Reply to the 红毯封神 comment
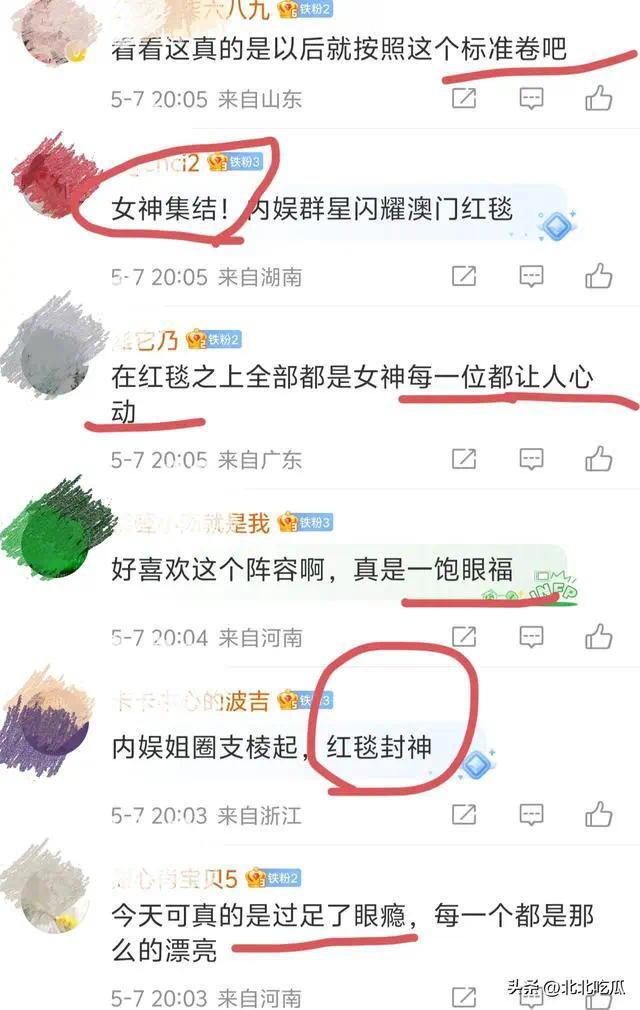Screen dimensions: 640x1010 pos(531,814)
